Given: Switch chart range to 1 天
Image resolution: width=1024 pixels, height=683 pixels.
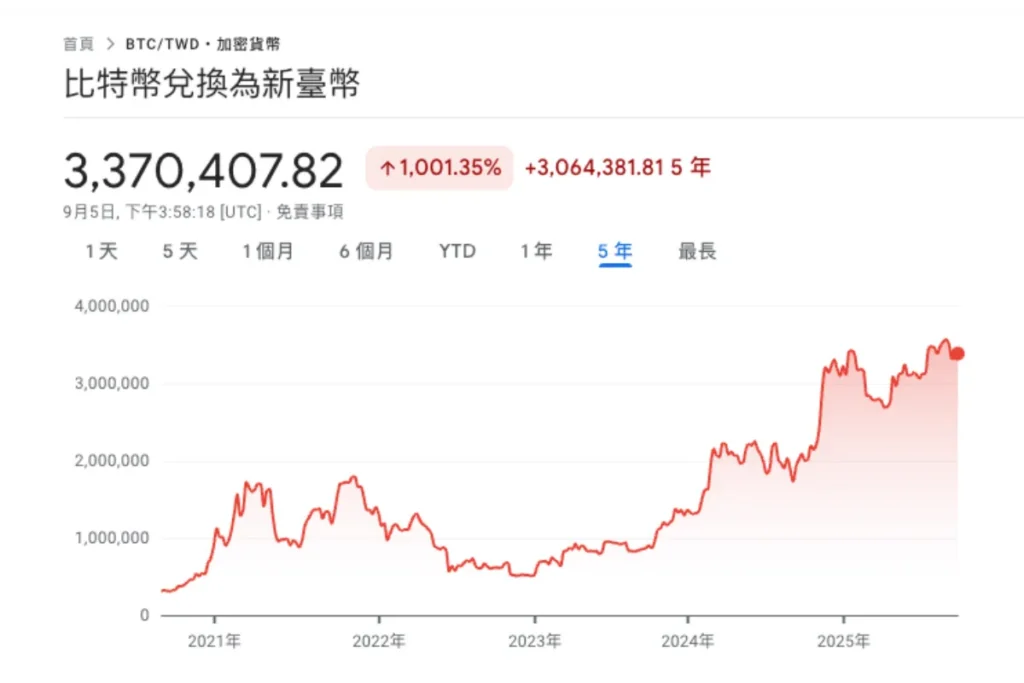Looking at the screenshot, I should pyautogui.click(x=101, y=252).
